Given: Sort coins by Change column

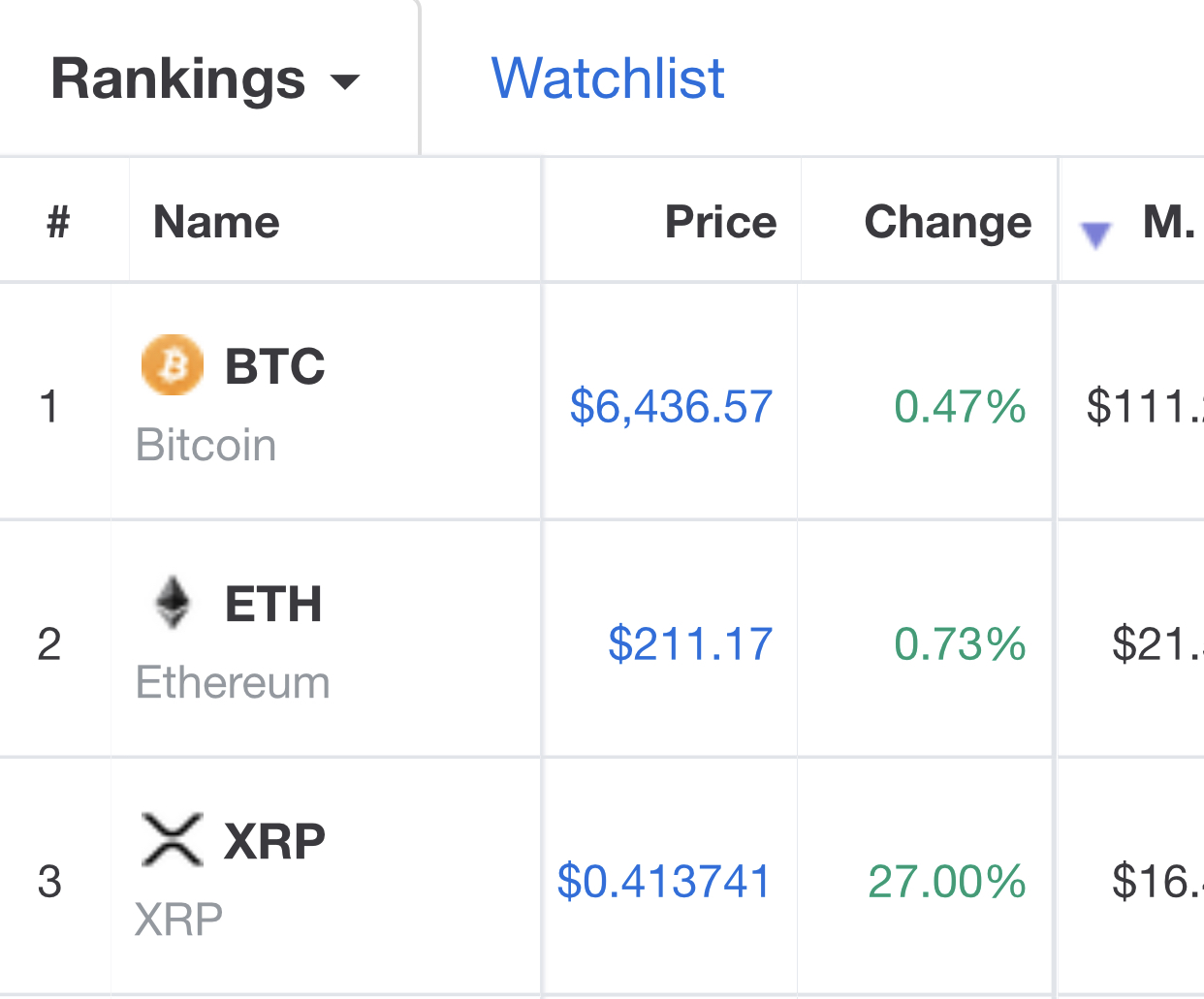Looking at the screenshot, I should (947, 222).
